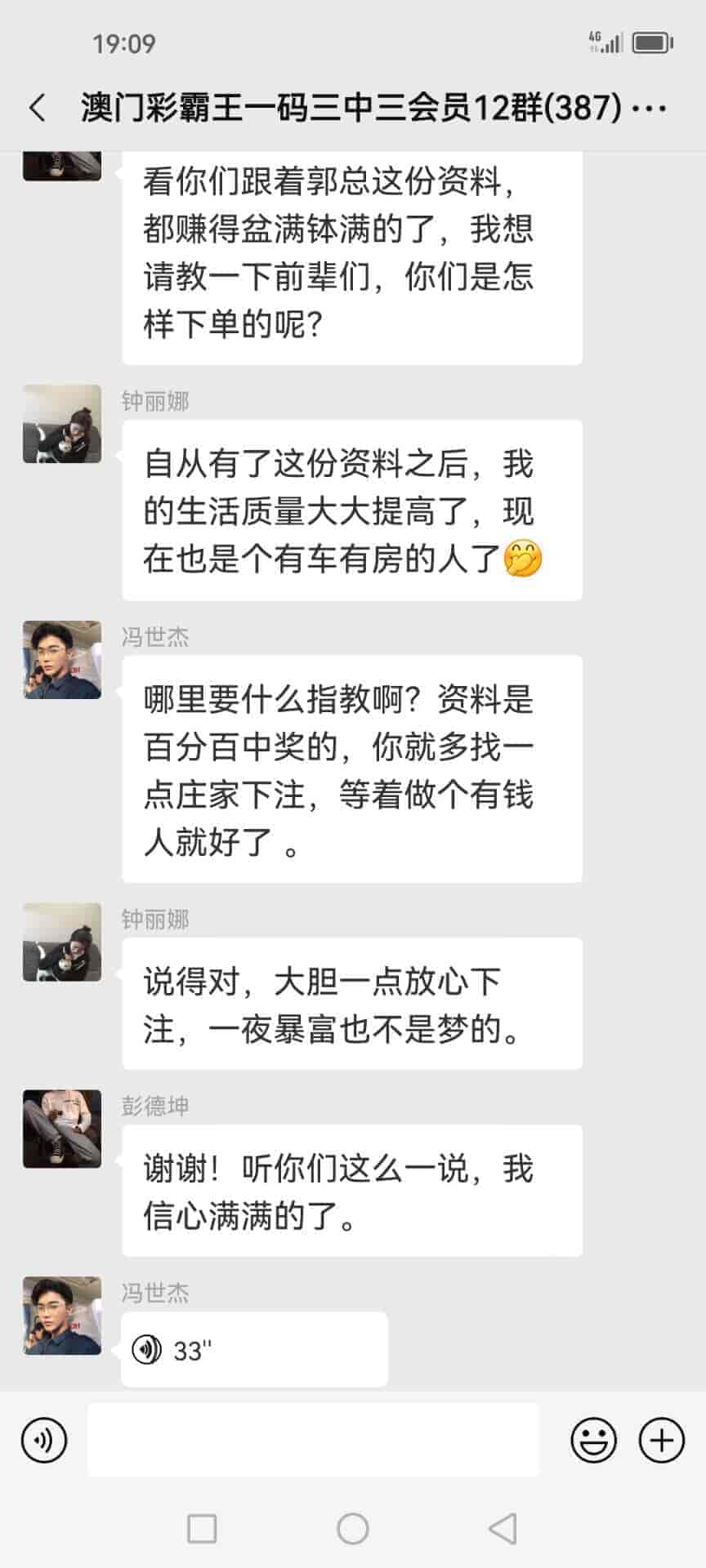Go back from the group chat
The width and height of the screenshot is (706, 1568).
(x=38, y=108)
